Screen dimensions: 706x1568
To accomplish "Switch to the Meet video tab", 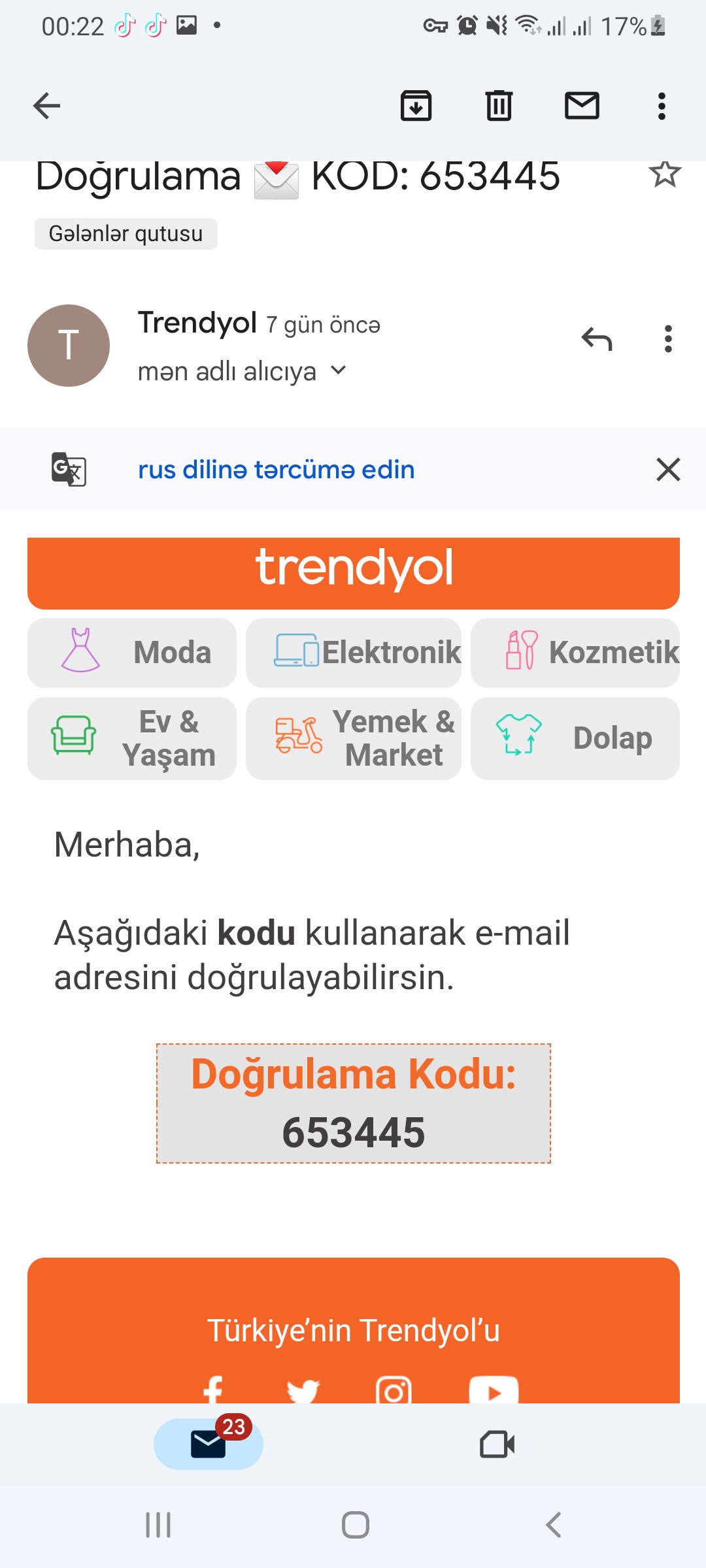I will point(497,1445).
